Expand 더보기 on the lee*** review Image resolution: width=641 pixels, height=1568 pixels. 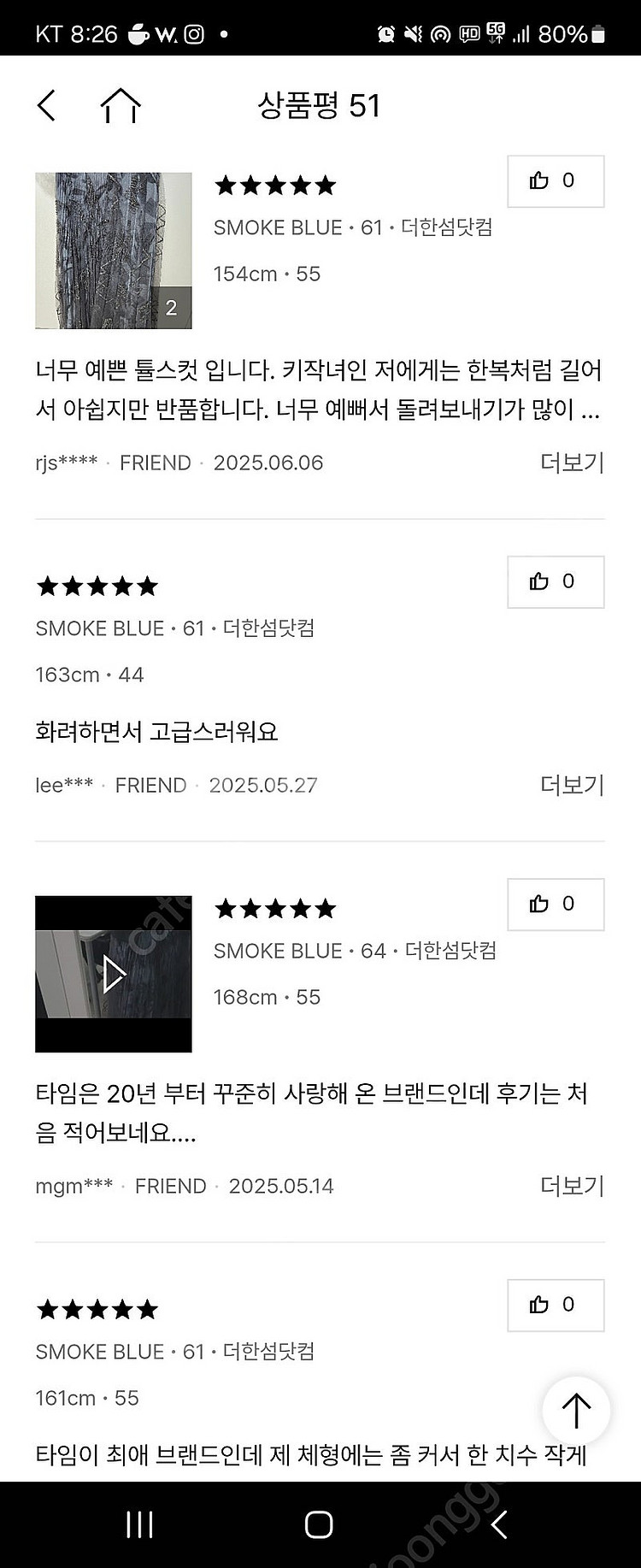572,785
